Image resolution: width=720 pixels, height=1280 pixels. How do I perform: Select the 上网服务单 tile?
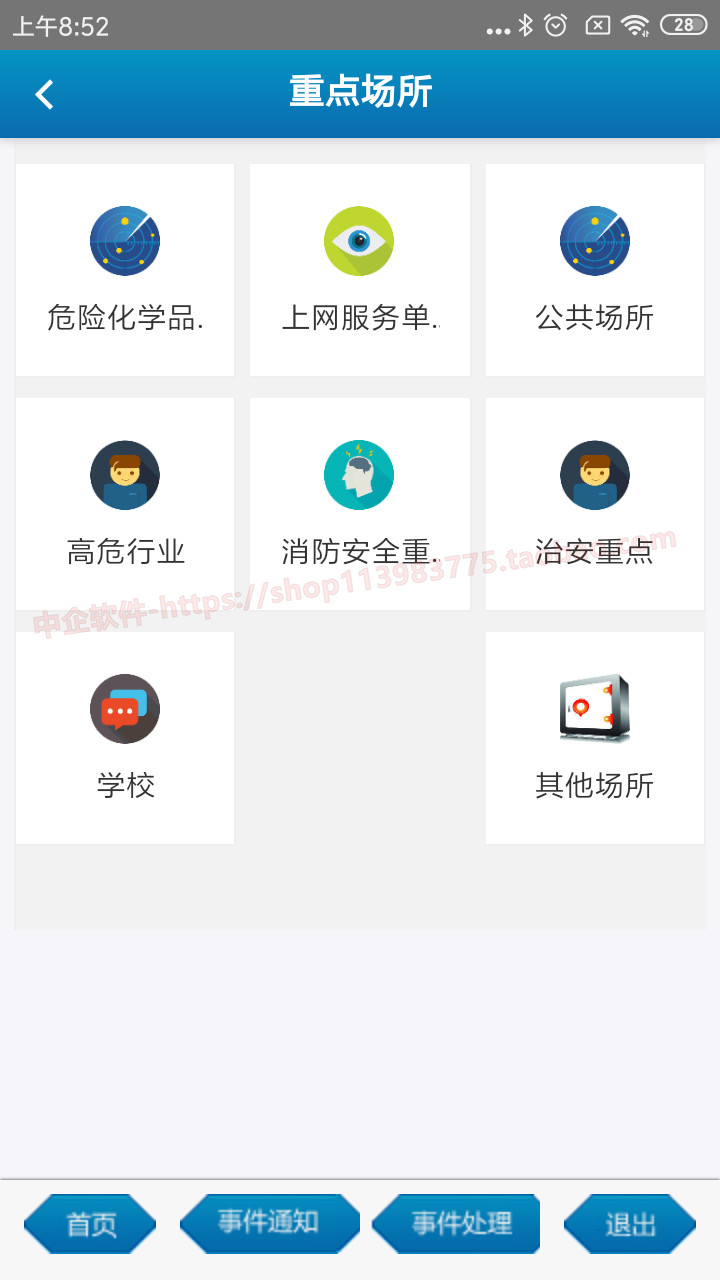point(359,270)
